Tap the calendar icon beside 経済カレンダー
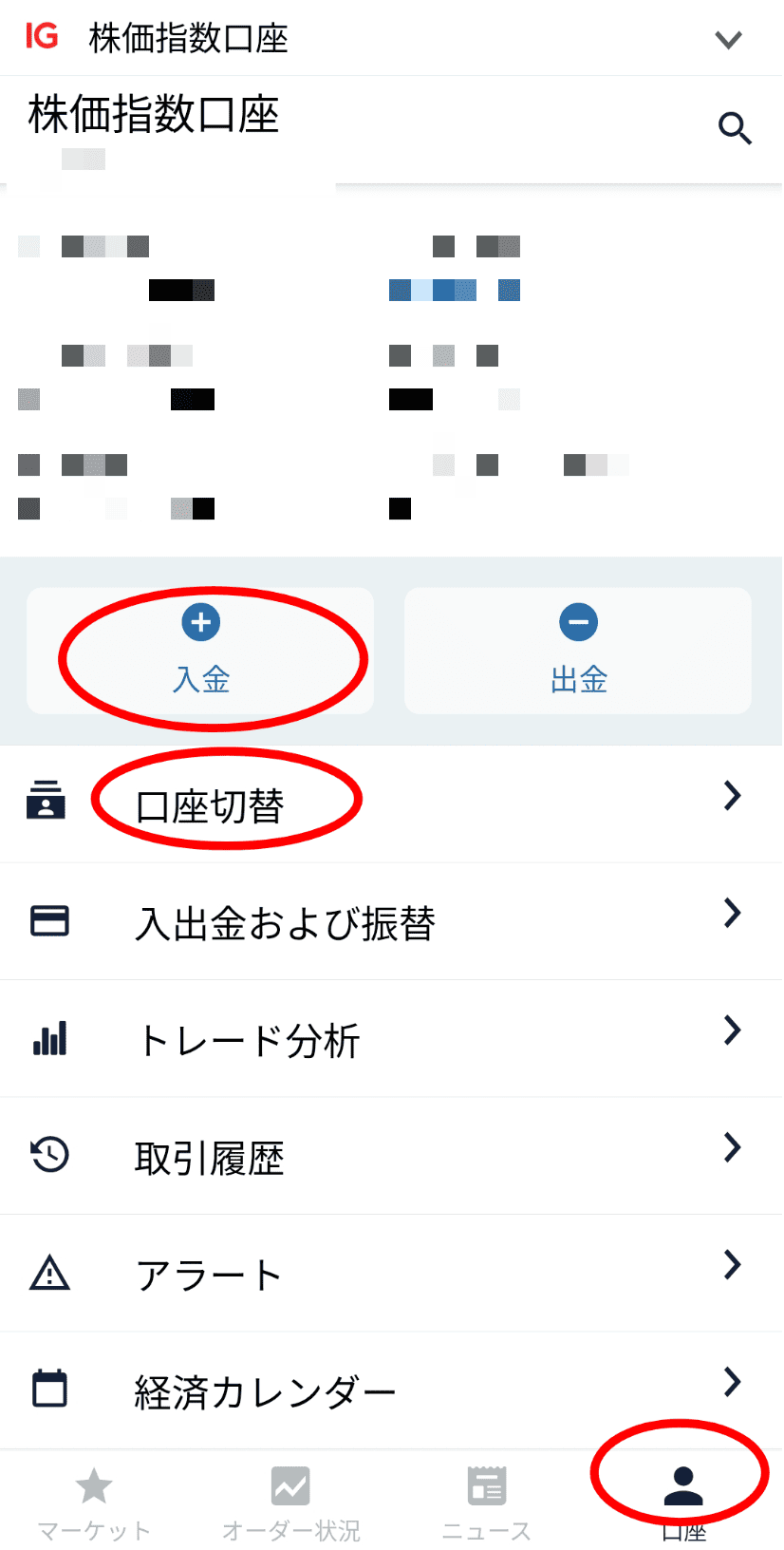 [x=49, y=1389]
